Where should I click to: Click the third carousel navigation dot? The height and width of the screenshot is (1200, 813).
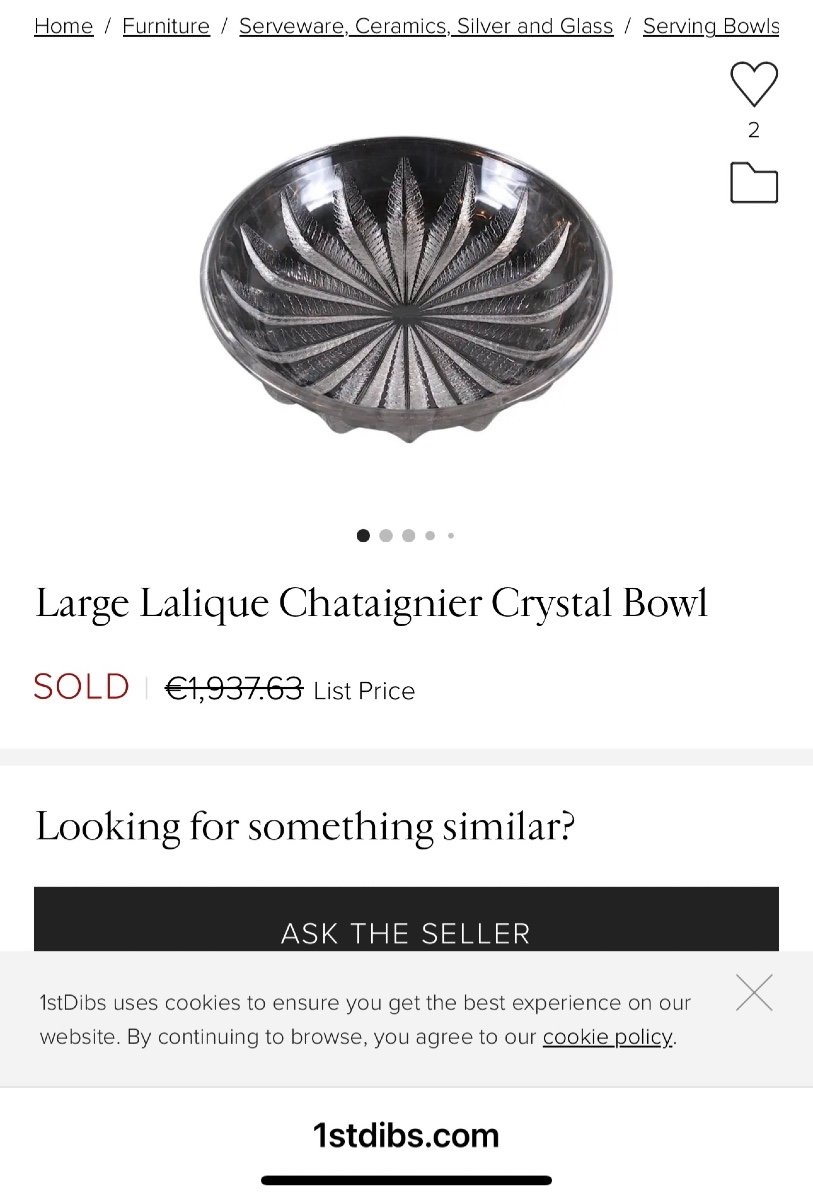(407, 535)
